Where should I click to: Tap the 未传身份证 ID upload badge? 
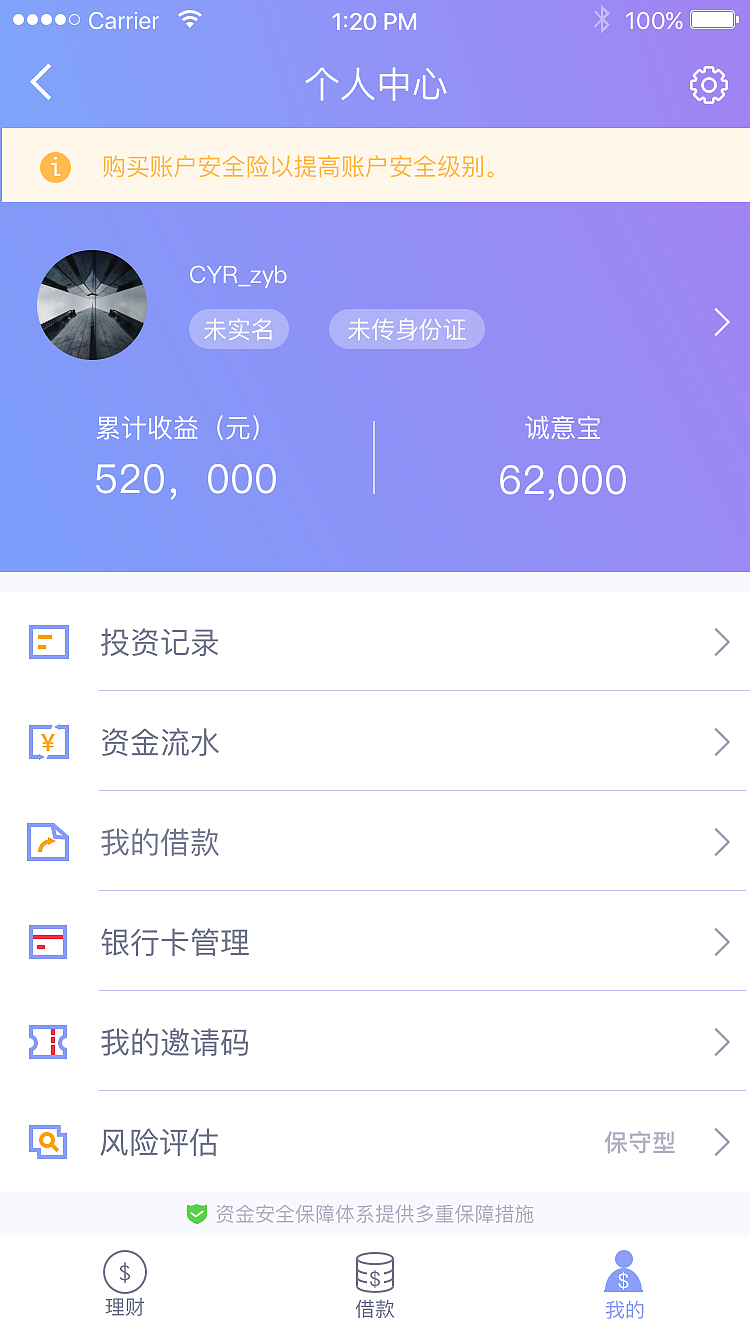point(406,329)
